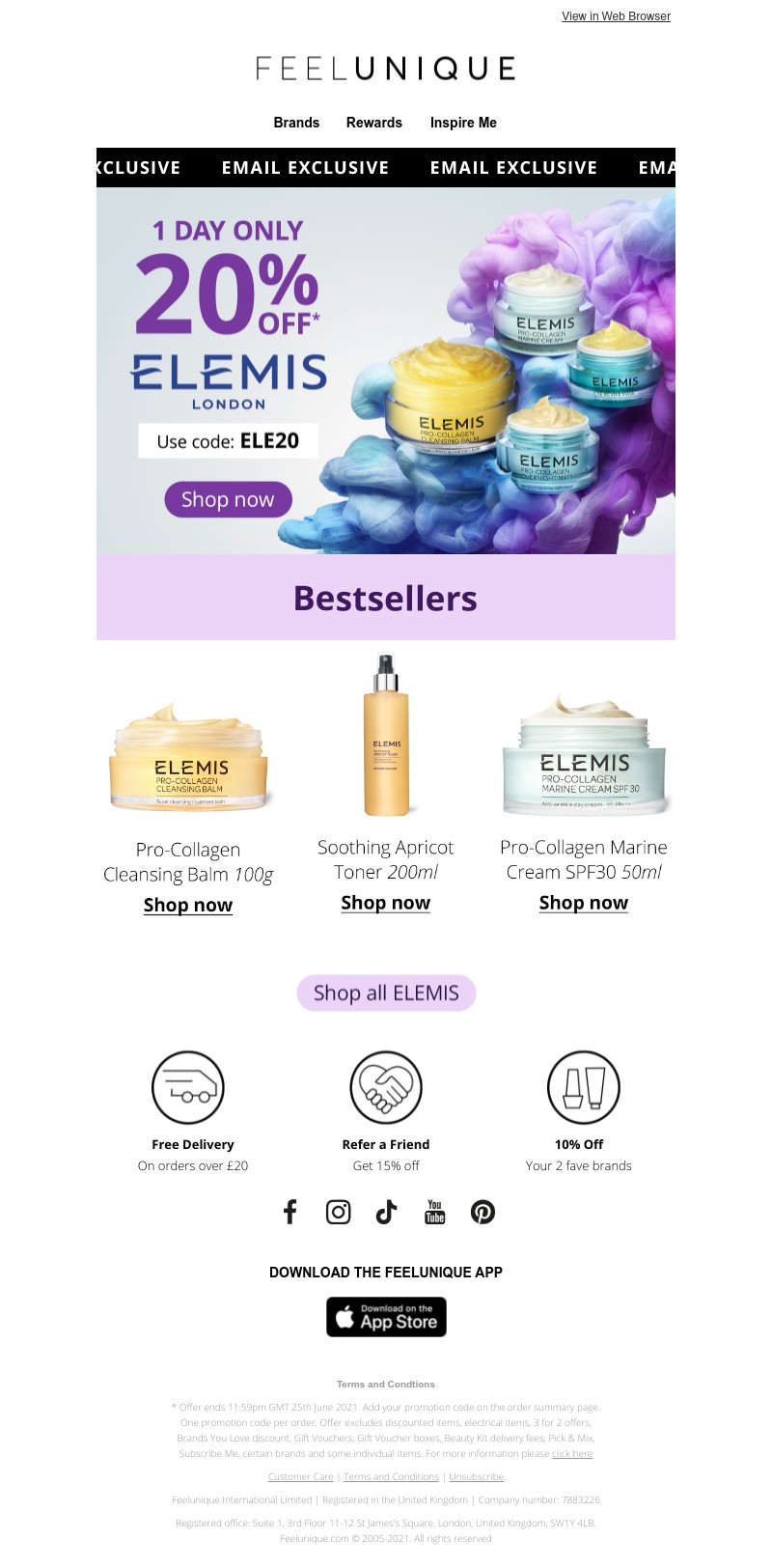
Task: Open the Facebook page icon
Action: pos(289,1212)
